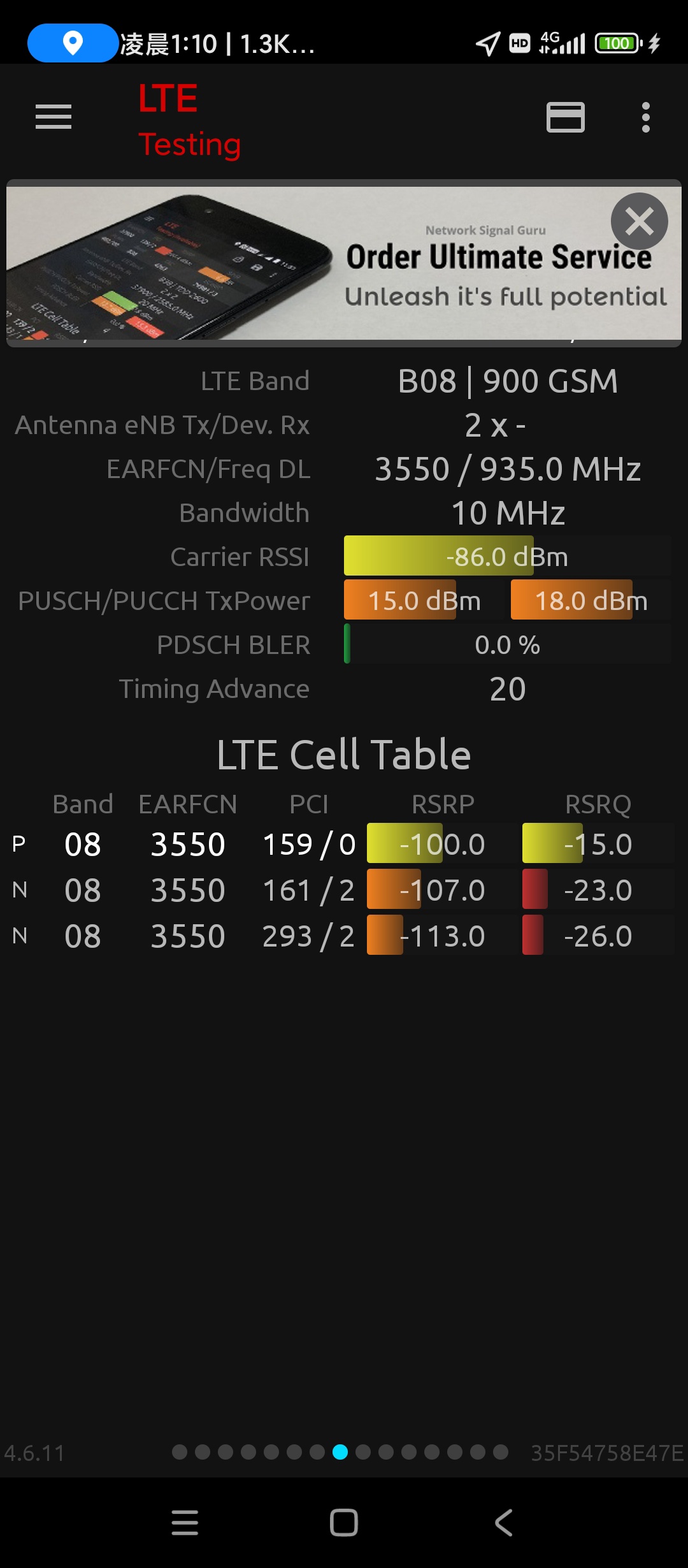This screenshot has width=688, height=1568.
Task: Open the Order Ultimate Service ad banner
Action: coord(344,263)
